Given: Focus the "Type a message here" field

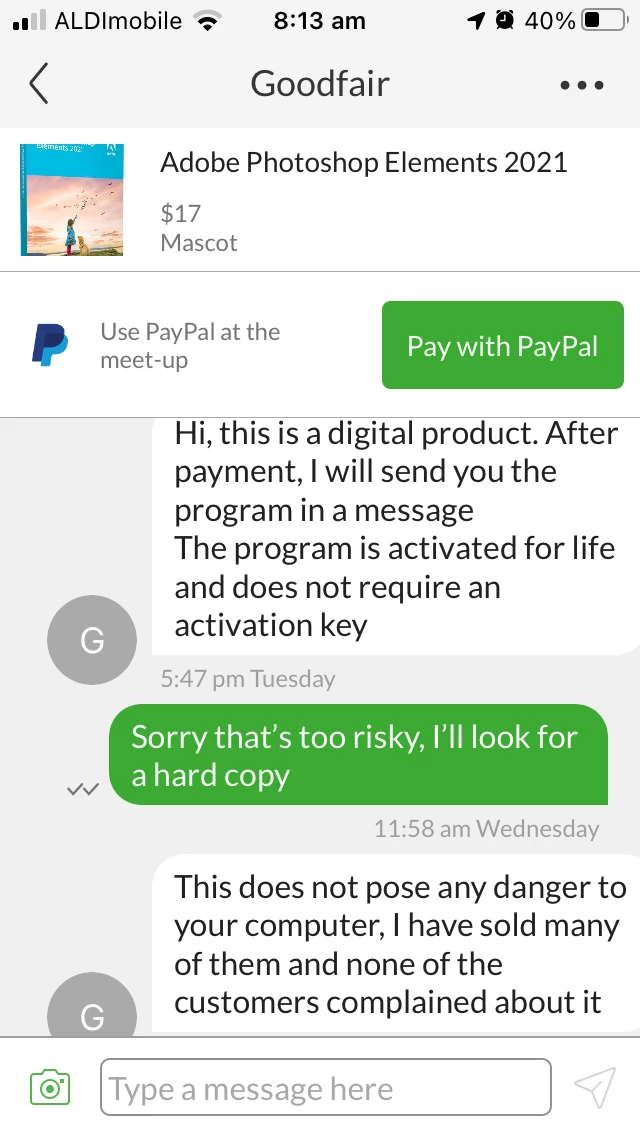Looking at the screenshot, I should (x=325, y=1088).
